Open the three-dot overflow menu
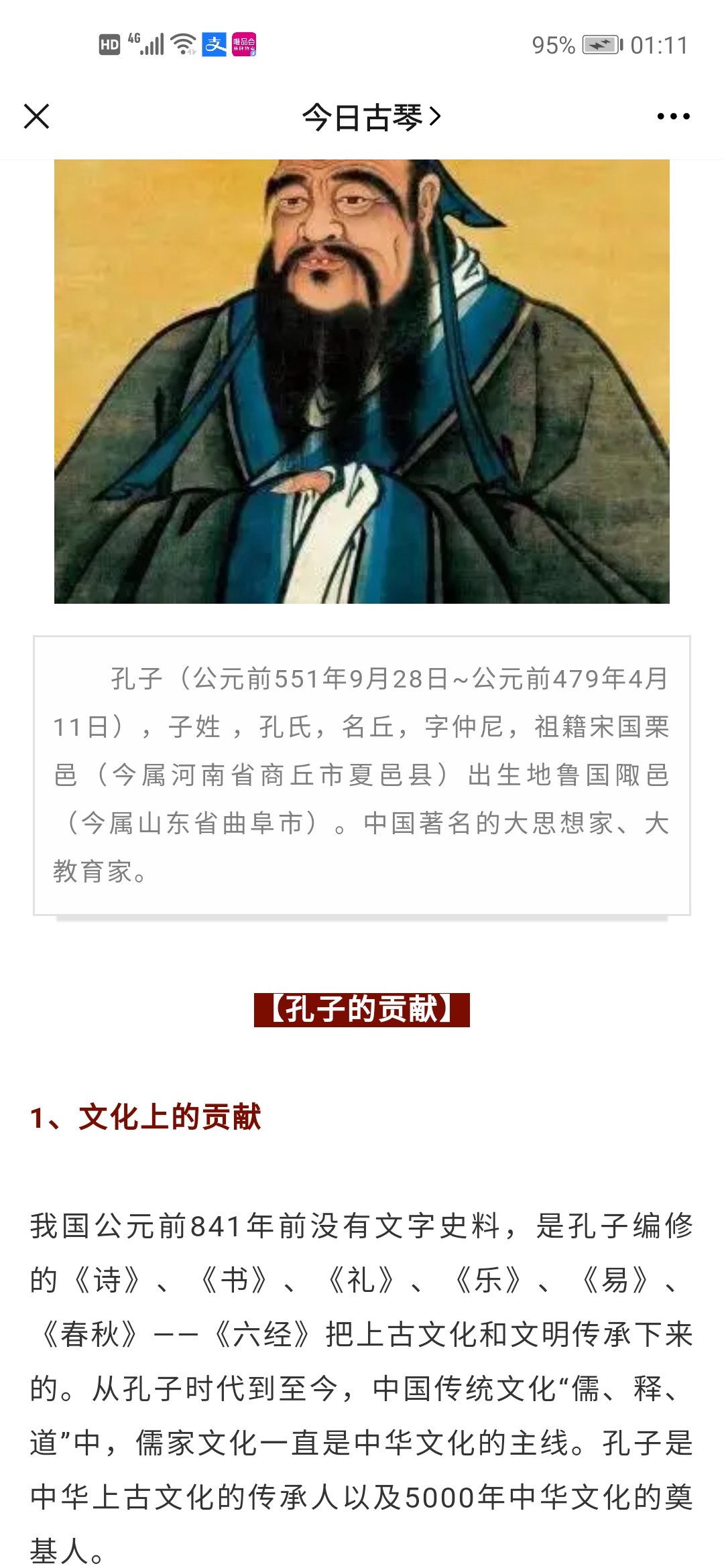Screen dimensions: 724x1568 click(673, 117)
